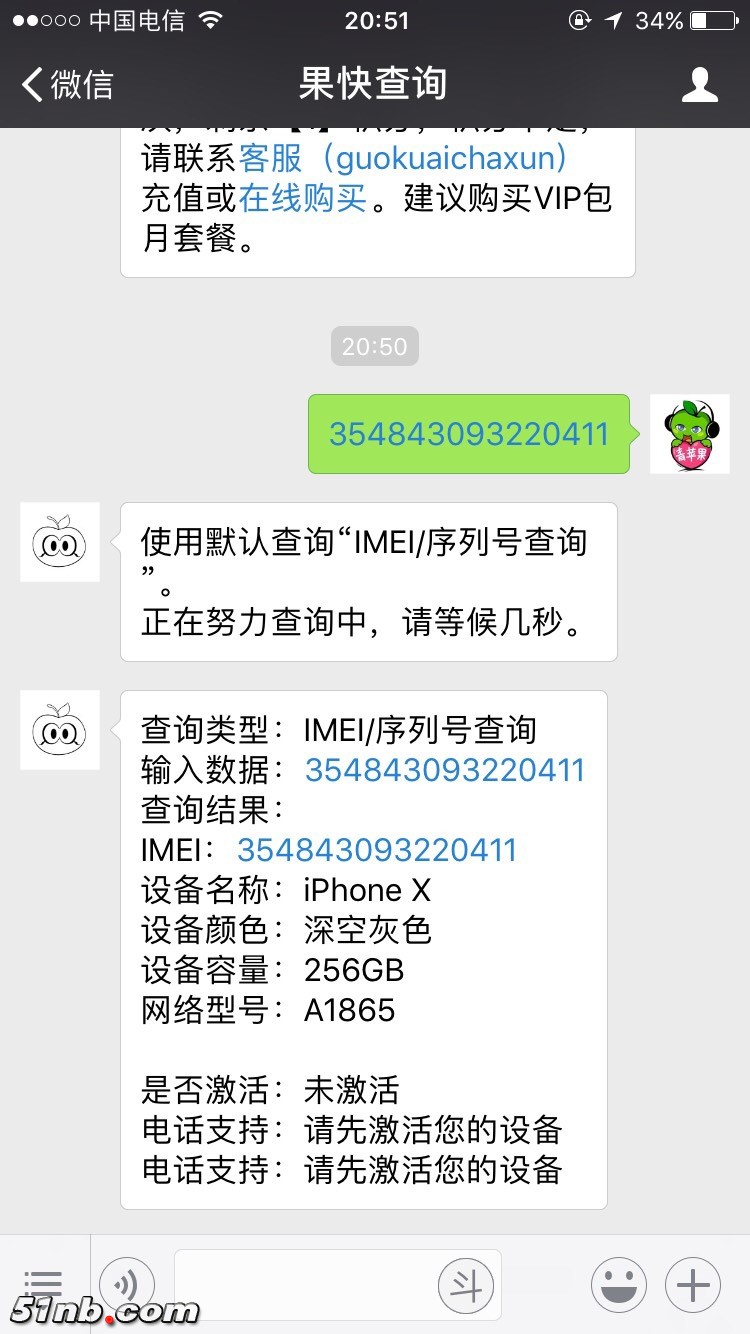Open the emoji panel
Viewport: 750px width, 1334px height.
coord(617,1284)
